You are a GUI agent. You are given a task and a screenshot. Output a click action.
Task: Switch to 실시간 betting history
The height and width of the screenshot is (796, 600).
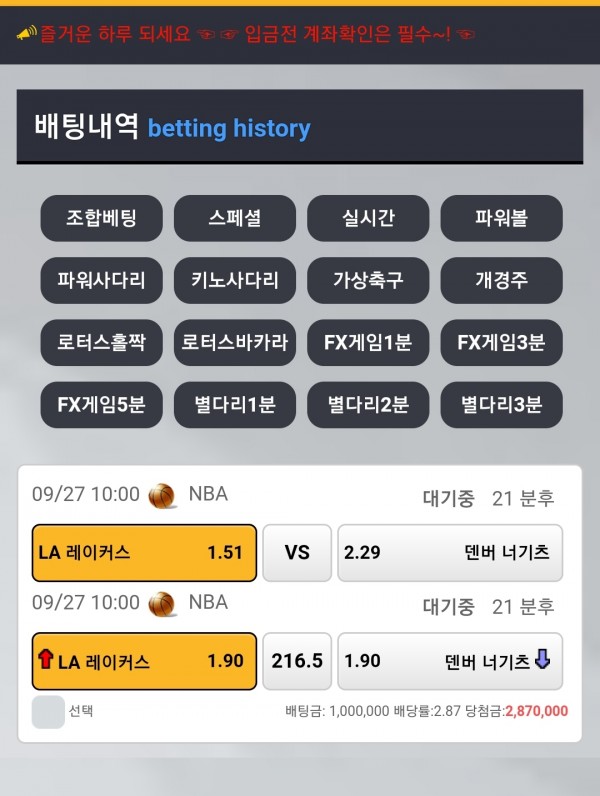[x=368, y=218]
